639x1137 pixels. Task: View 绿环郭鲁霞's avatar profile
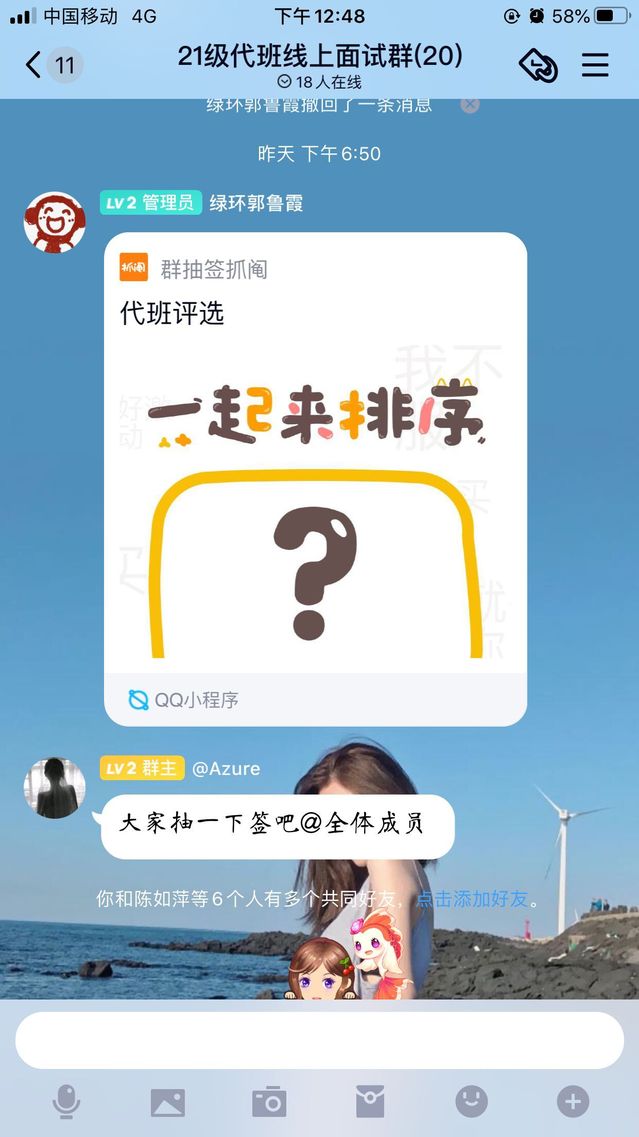tap(54, 222)
